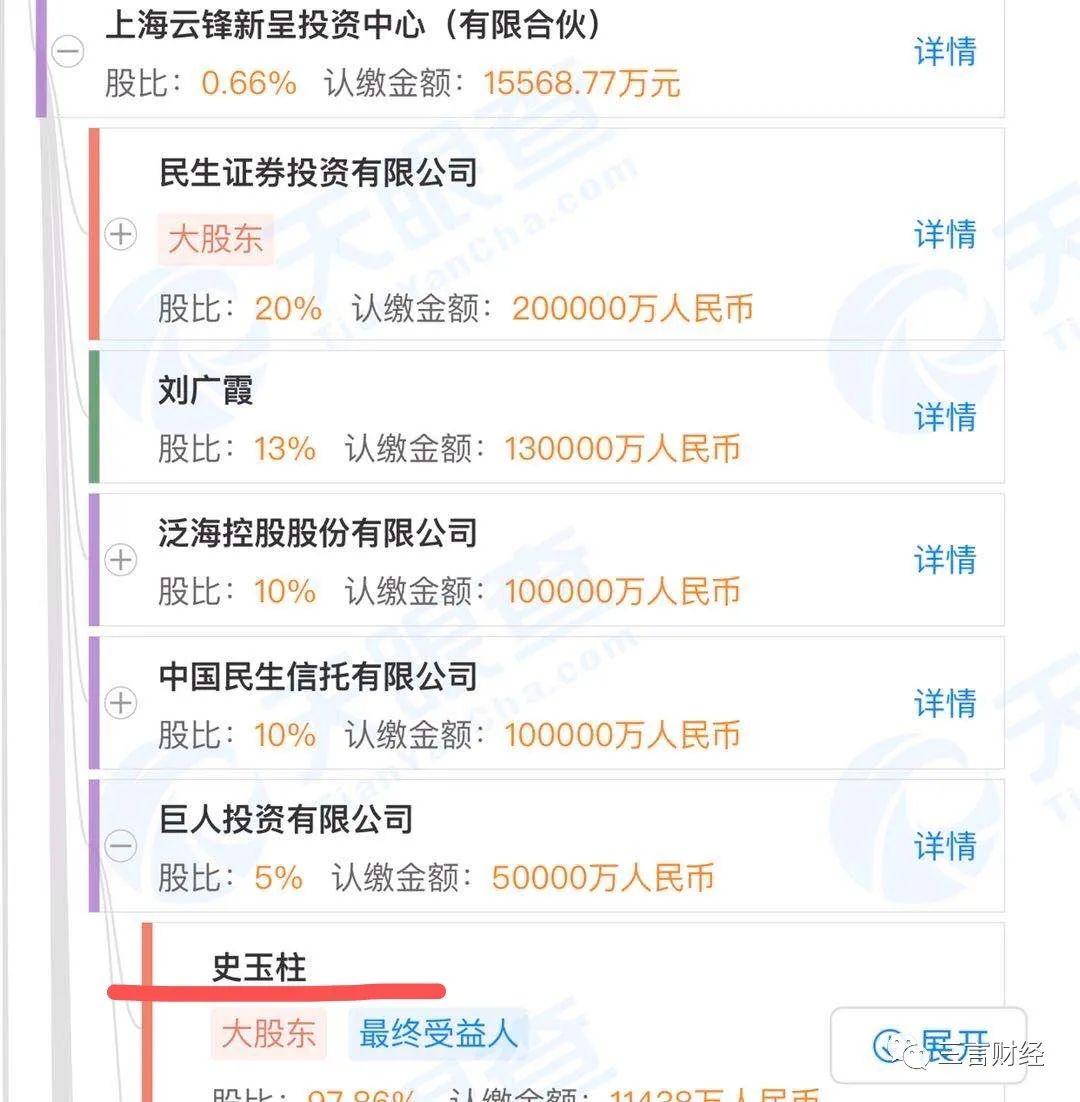Expand the 中国民生信托有限公司 node
1080x1102 pixels.
click(x=121, y=703)
